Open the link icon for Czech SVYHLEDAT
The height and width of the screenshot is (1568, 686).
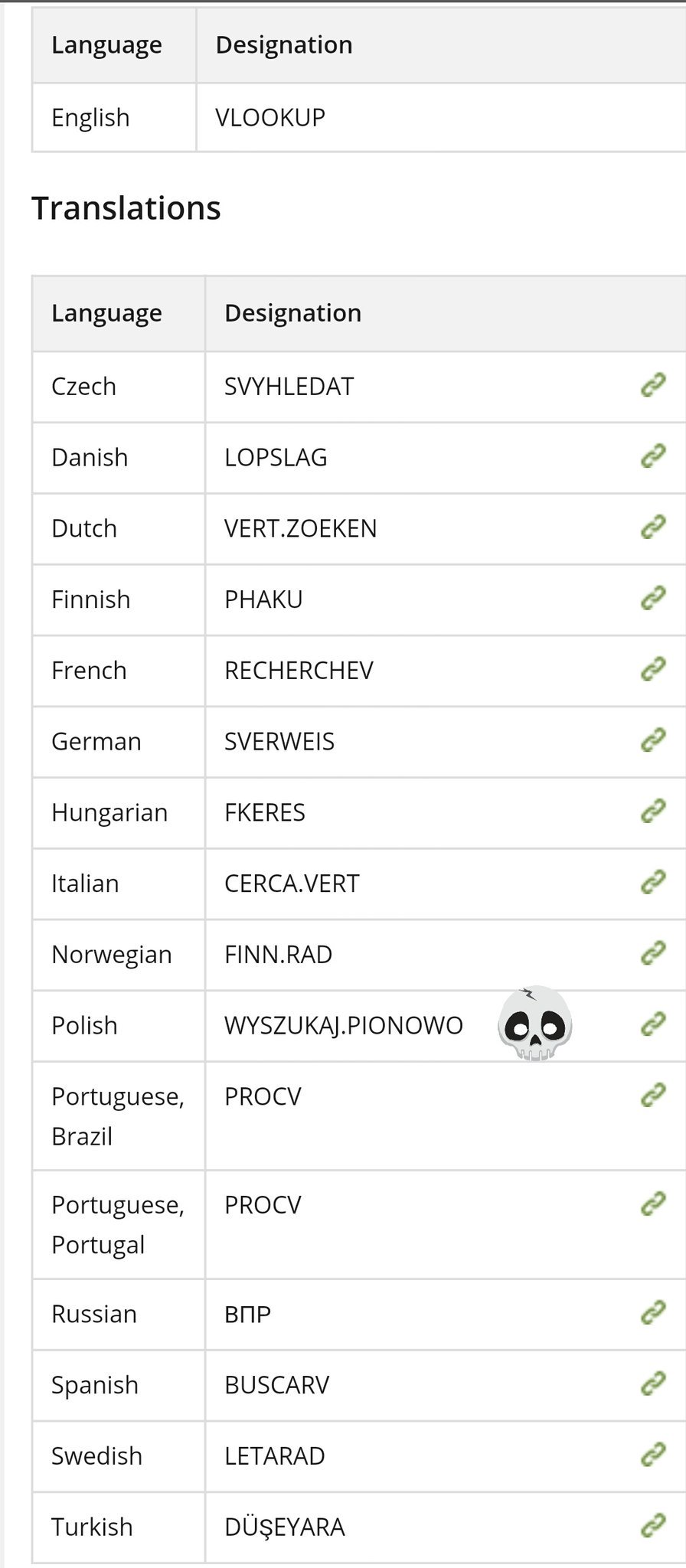click(x=653, y=385)
